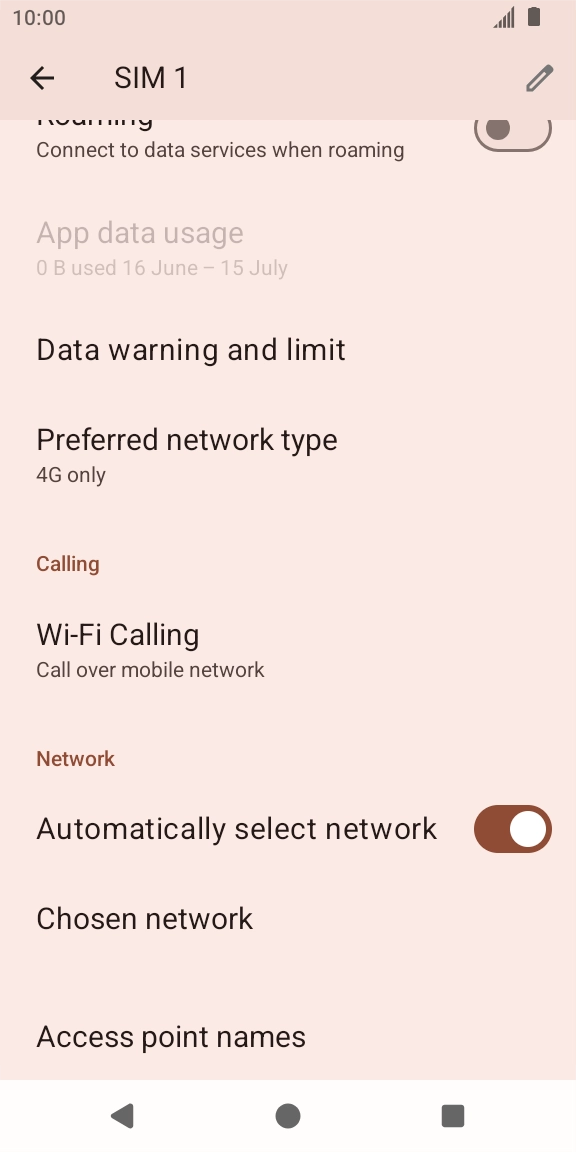The height and width of the screenshot is (1152, 576).
Task: Tap the system home button
Action: pyautogui.click(x=288, y=1116)
